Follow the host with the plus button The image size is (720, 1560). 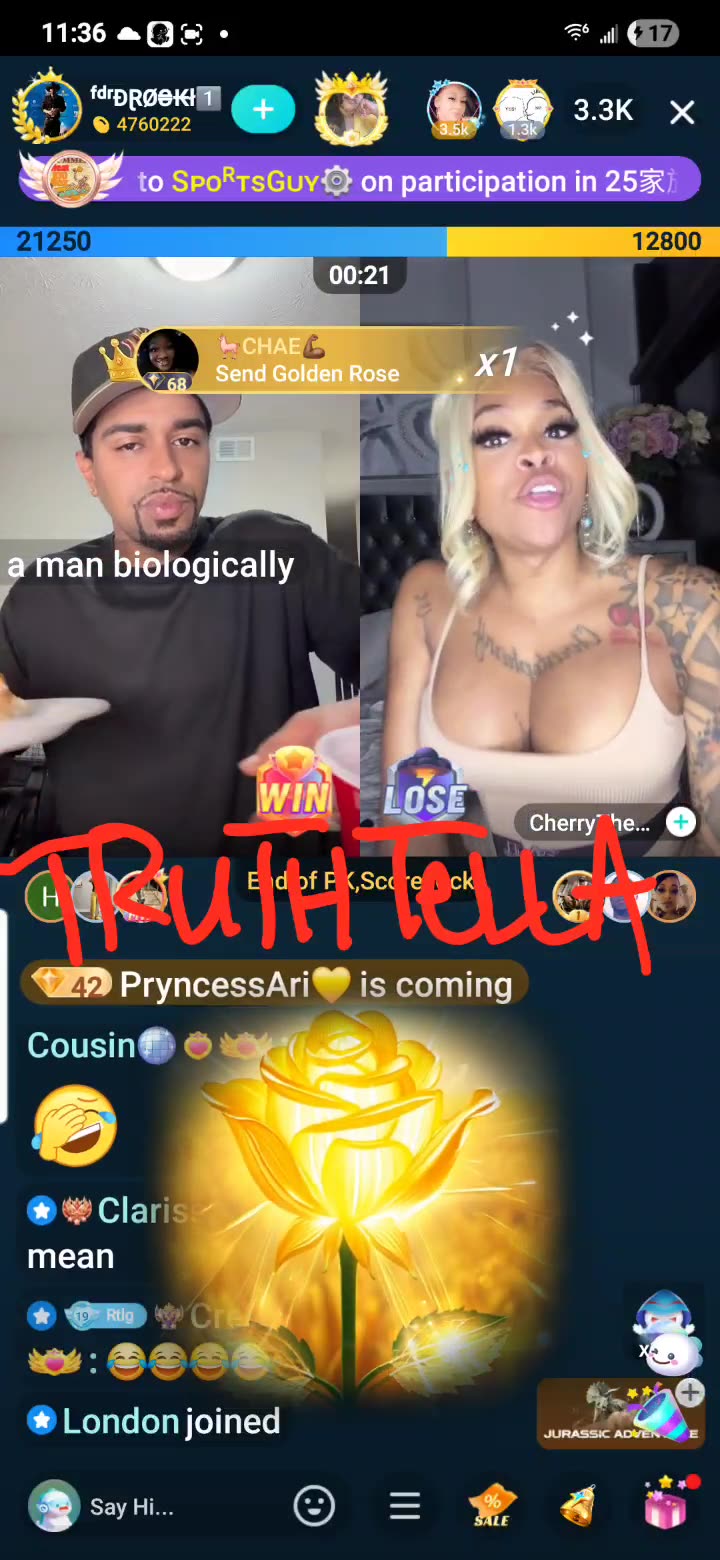click(x=263, y=110)
